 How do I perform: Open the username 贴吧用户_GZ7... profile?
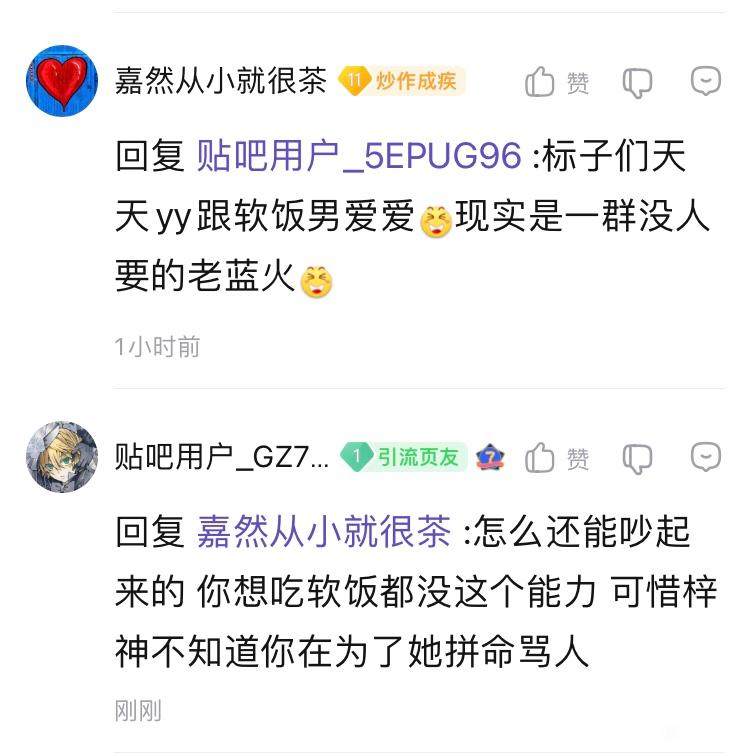(x=222, y=457)
